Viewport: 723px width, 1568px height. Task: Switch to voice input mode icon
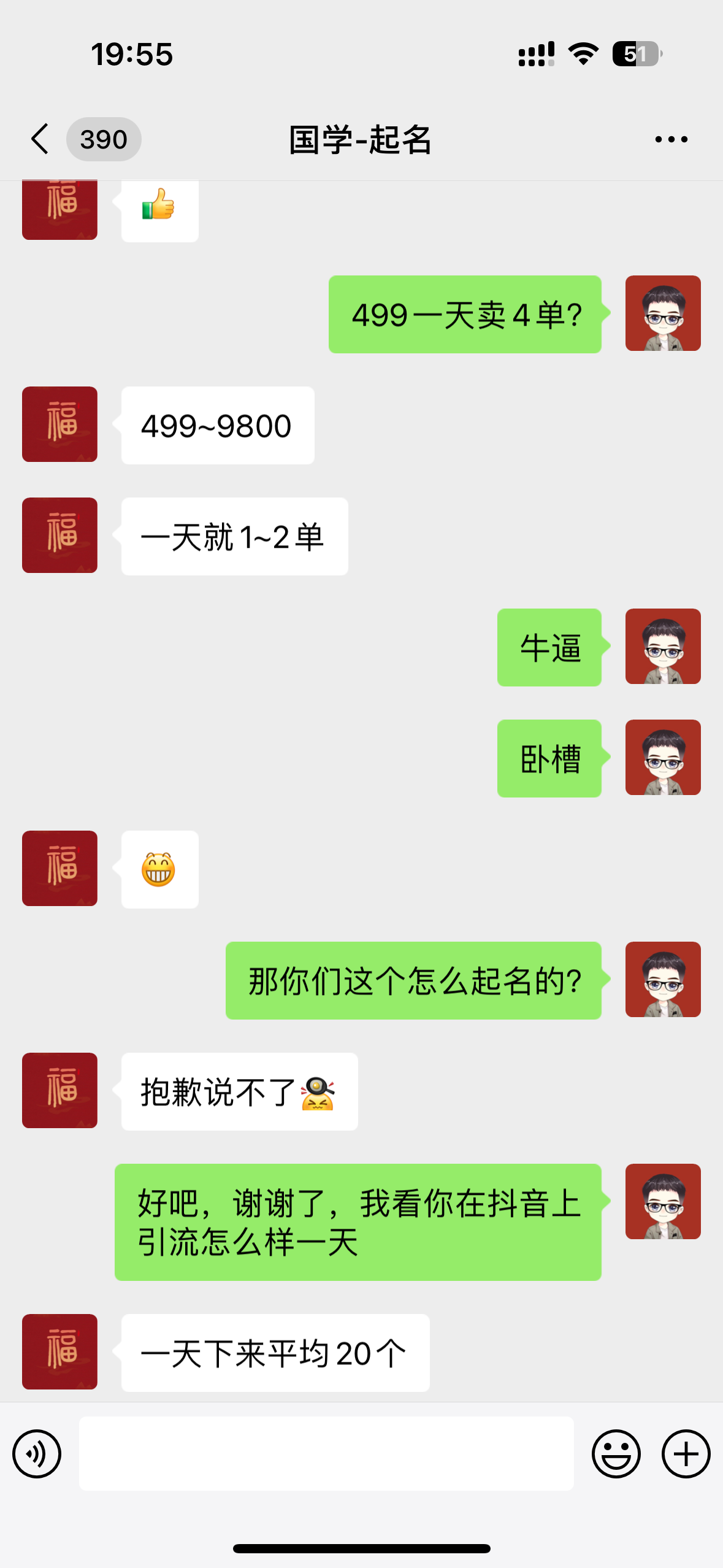point(37,1453)
